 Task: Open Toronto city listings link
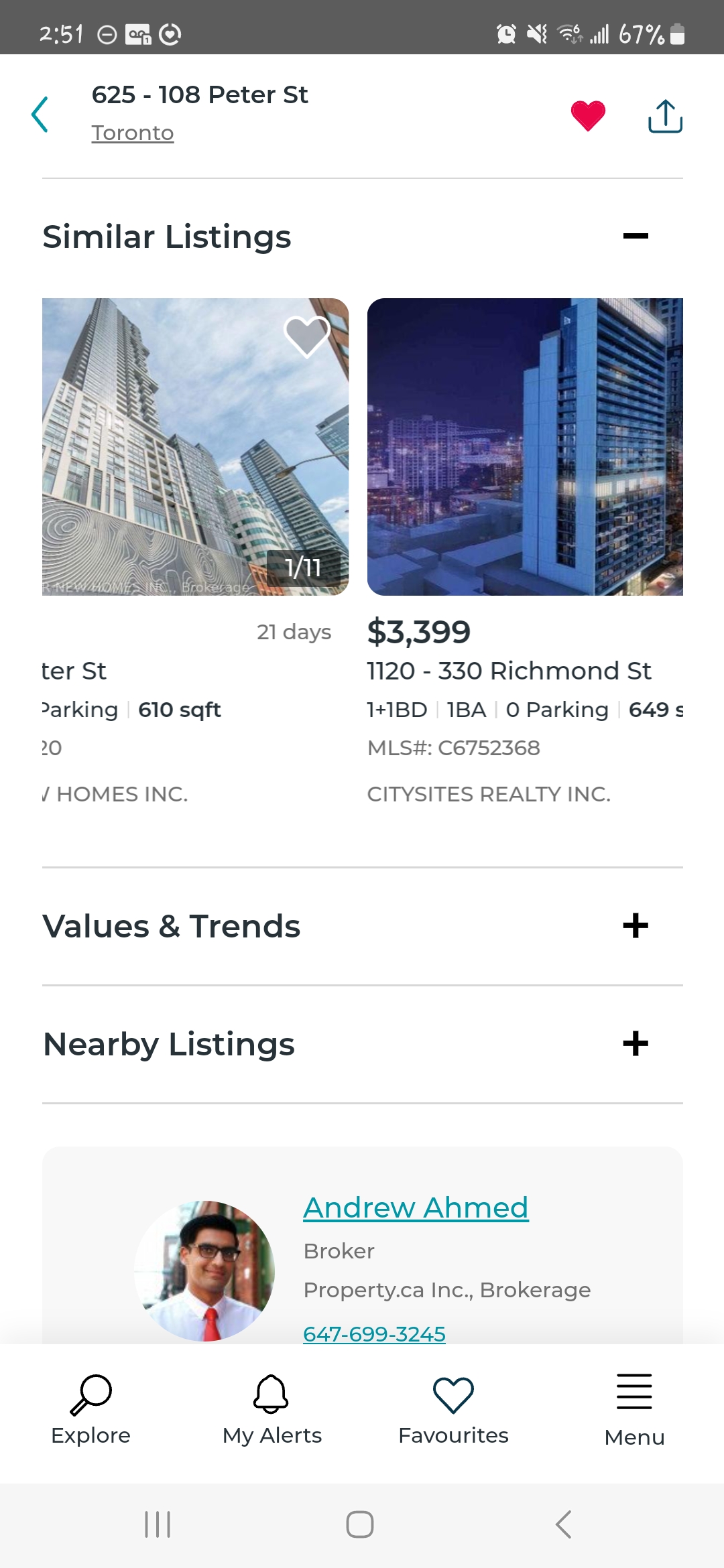133,132
